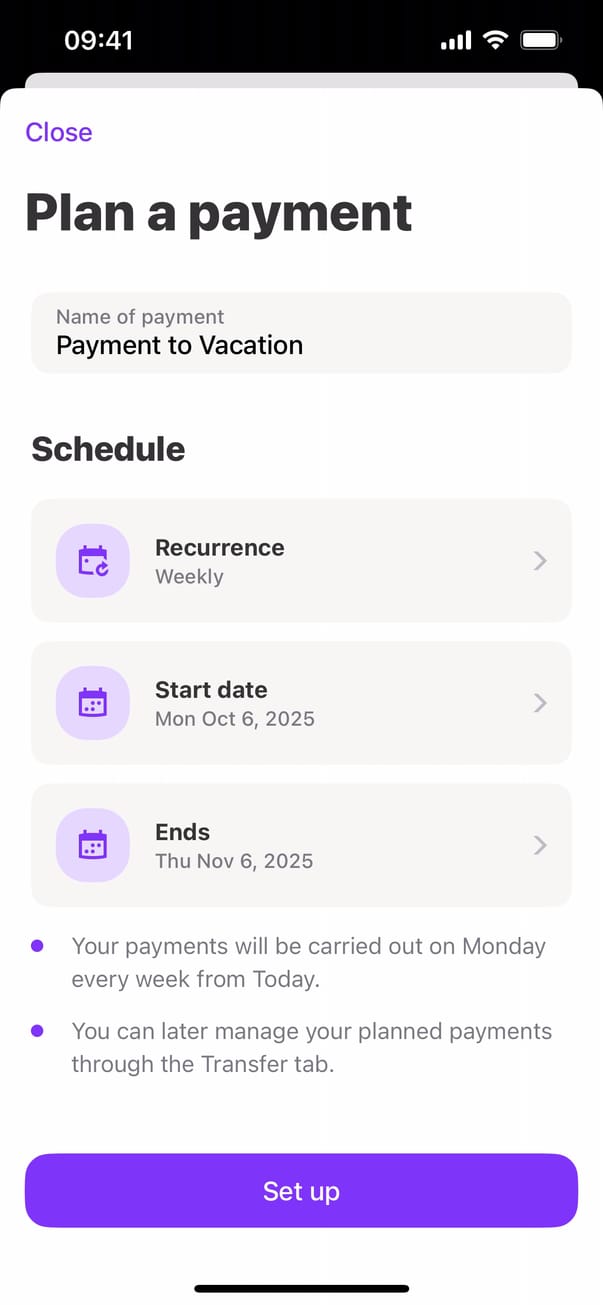Open the Ends date option
This screenshot has width=603, height=1305.
[x=300, y=845]
